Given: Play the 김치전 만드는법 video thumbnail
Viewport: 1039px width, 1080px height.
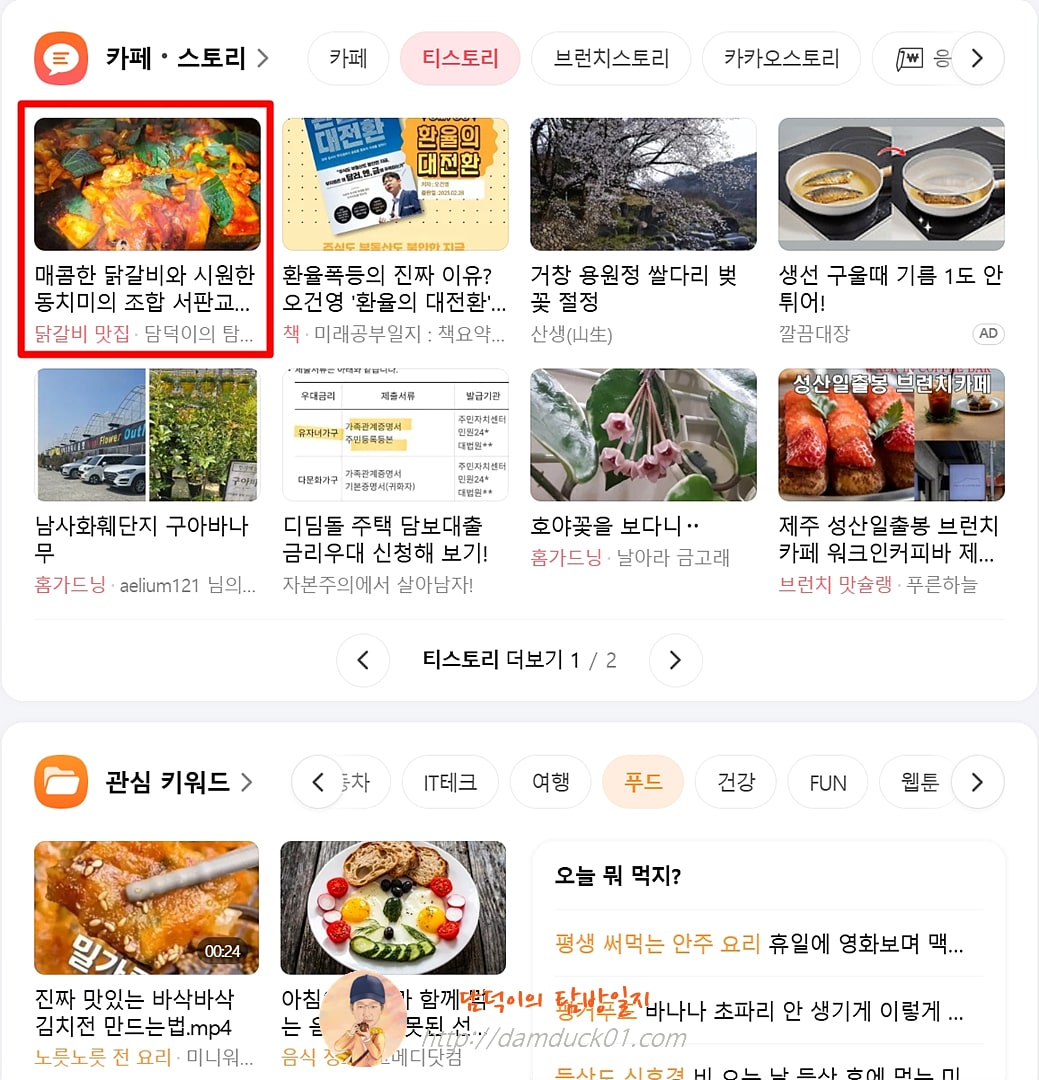Looking at the screenshot, I should 146,907.
